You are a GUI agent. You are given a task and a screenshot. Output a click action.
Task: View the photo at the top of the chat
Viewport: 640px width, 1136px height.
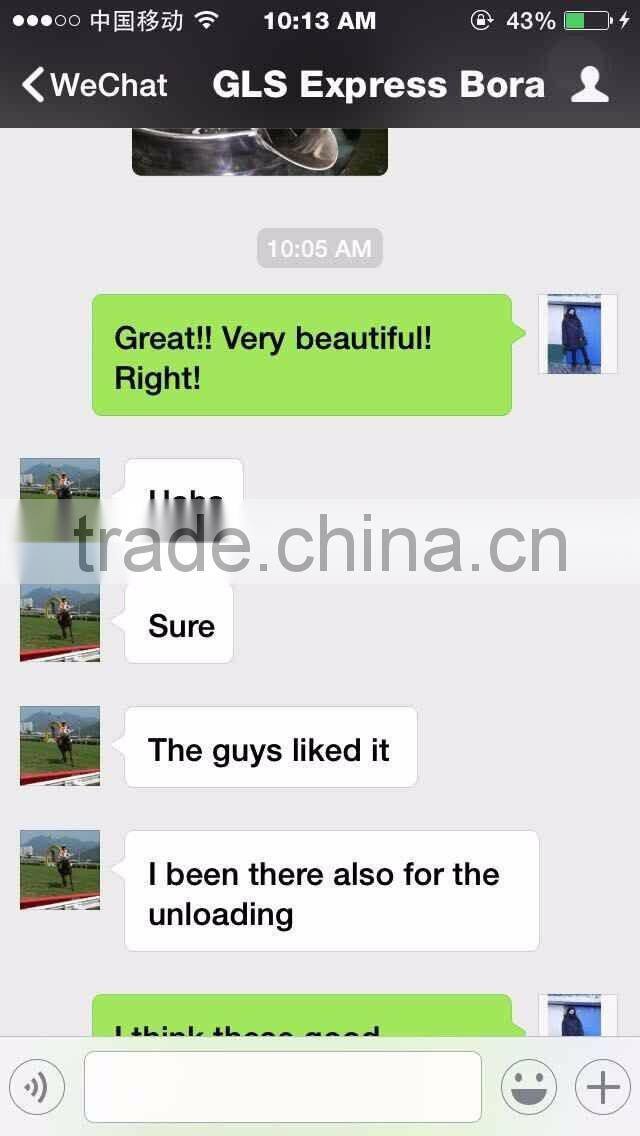260,151
